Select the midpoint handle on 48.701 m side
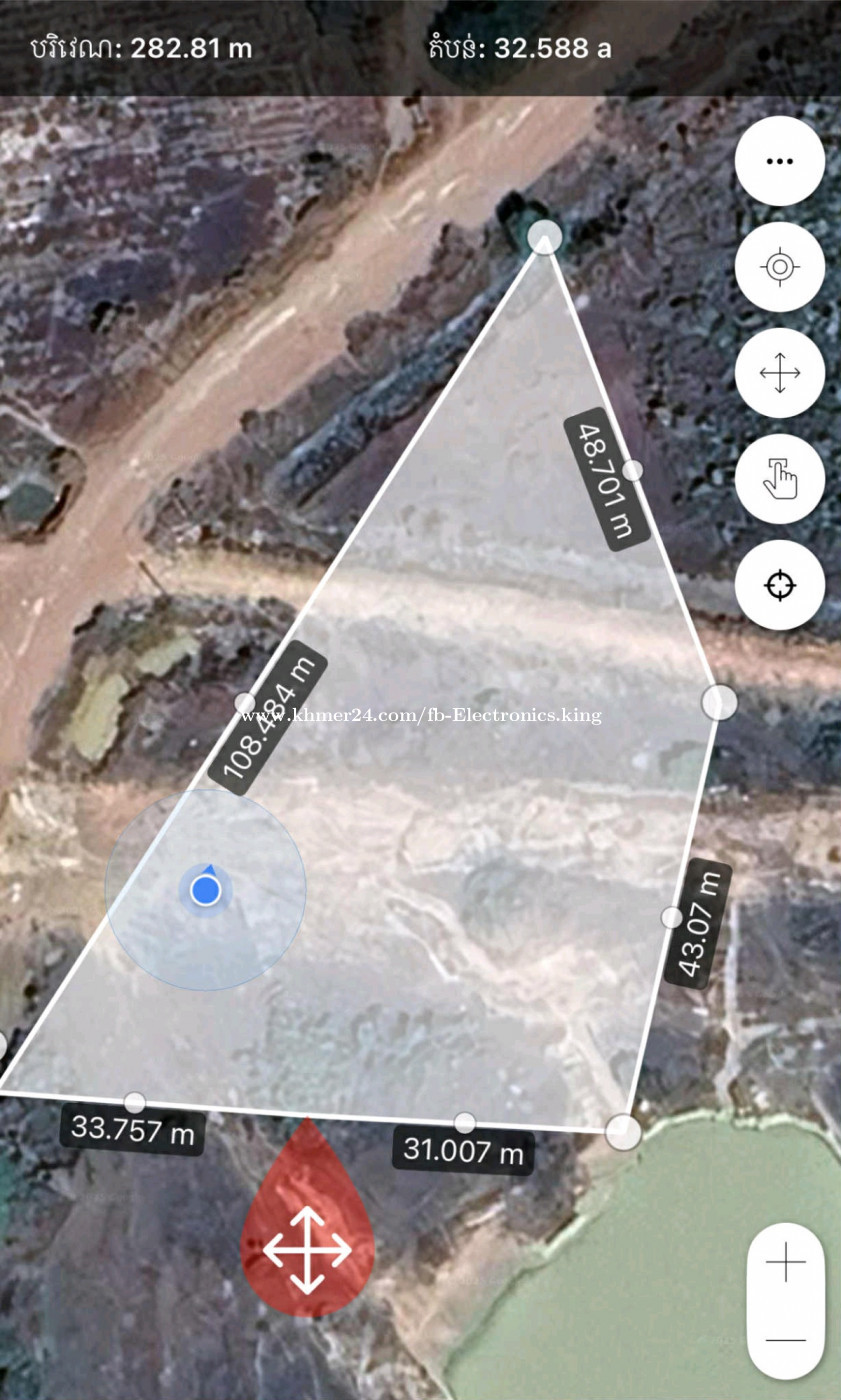The height and width of the screenshot is (1400, 841). tap(632, 470)
